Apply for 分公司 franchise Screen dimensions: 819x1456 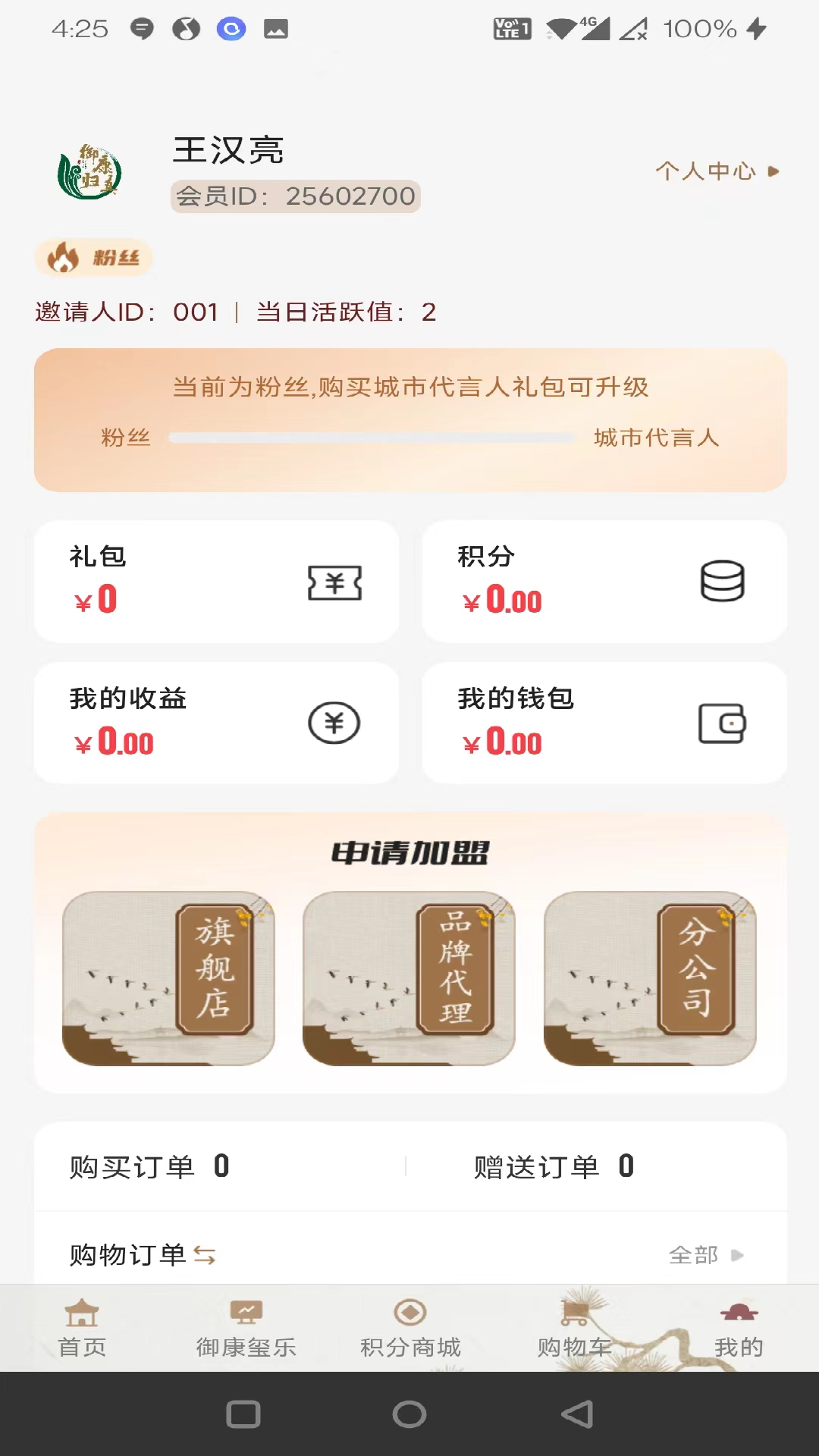point(650,978)
